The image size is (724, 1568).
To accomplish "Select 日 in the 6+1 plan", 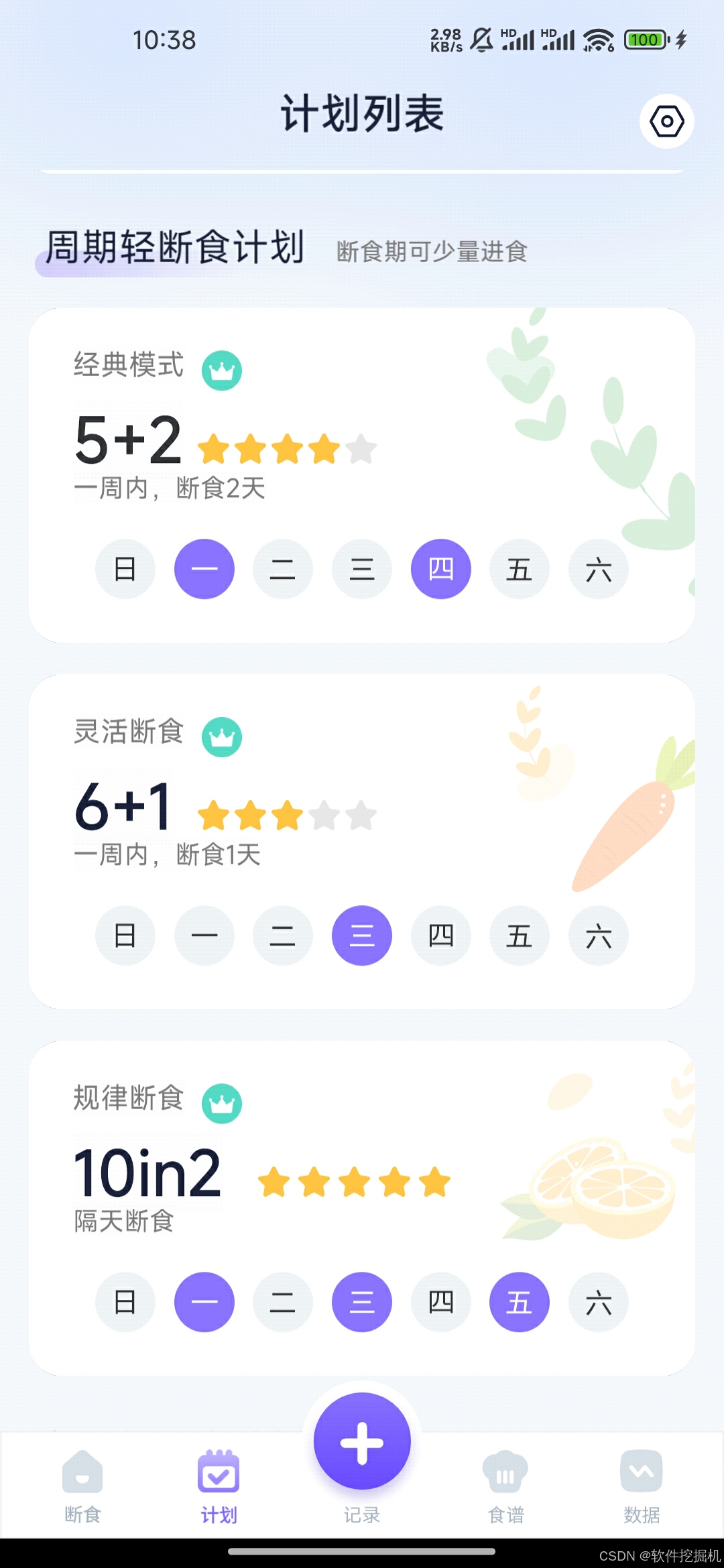I will [x=125, y=935].
